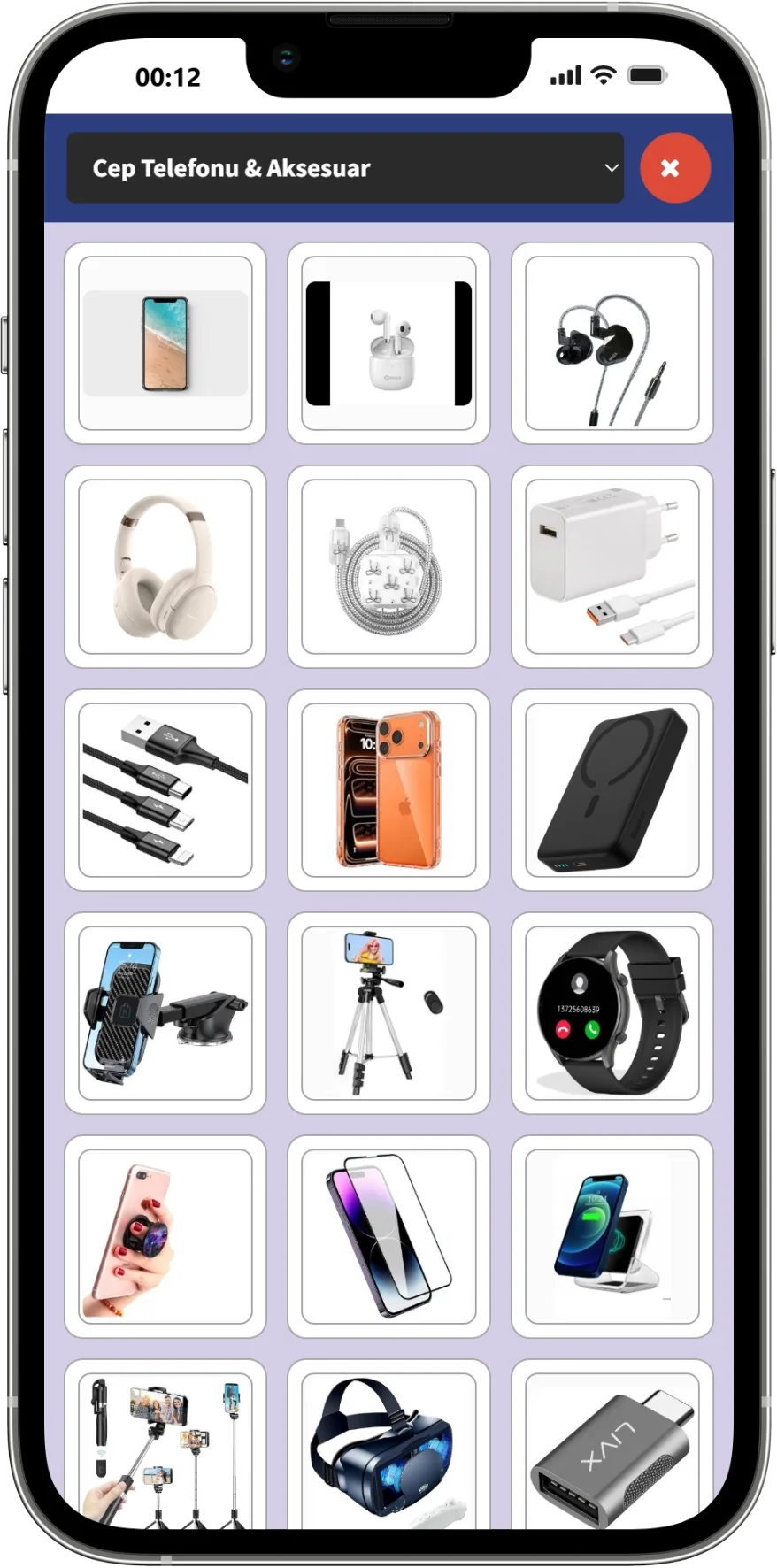
Task: View the selfie stick tile
Action: click(x=165, y=1447)
